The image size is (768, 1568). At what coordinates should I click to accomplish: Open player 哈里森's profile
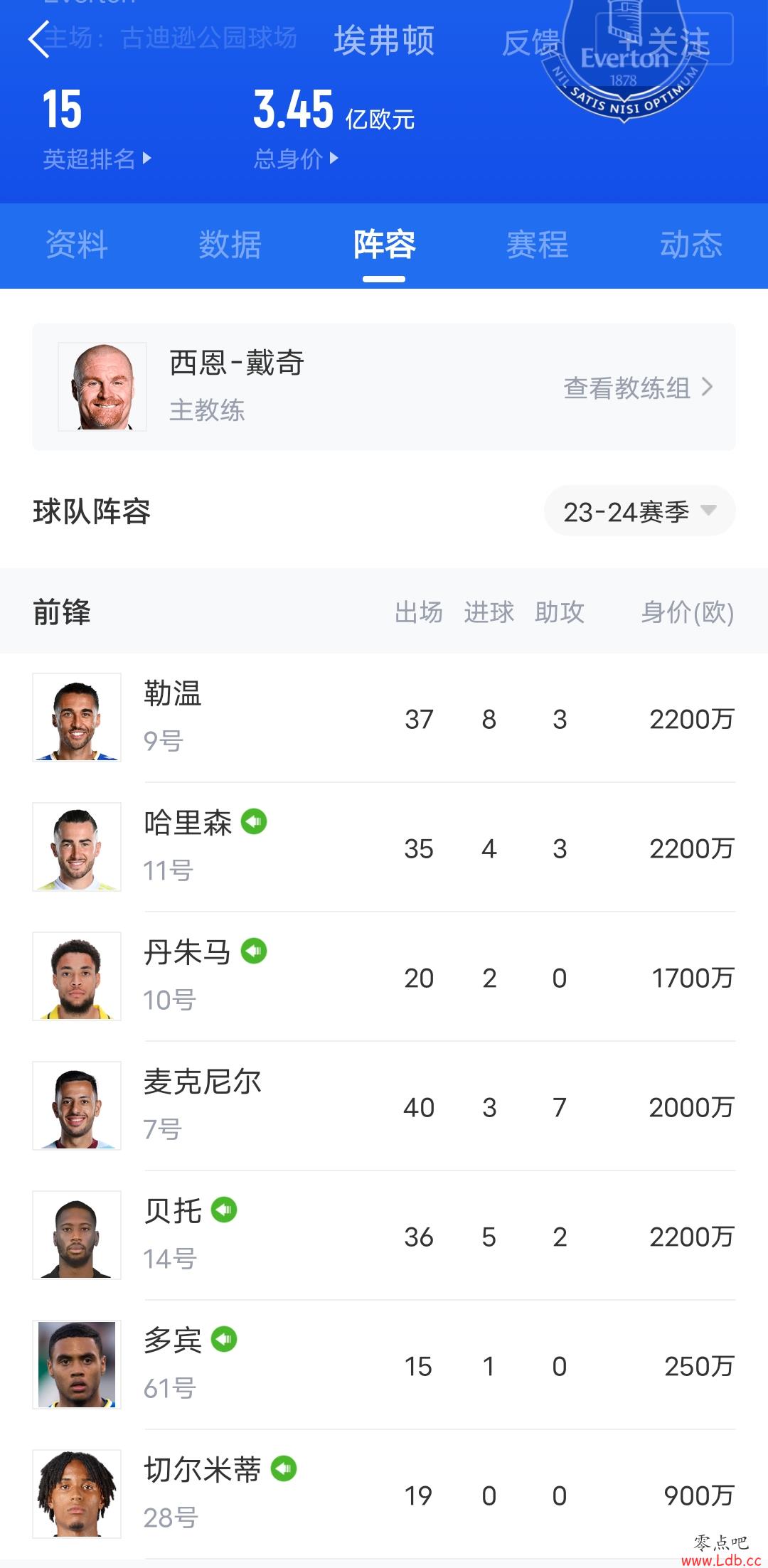tap(384, 848)
